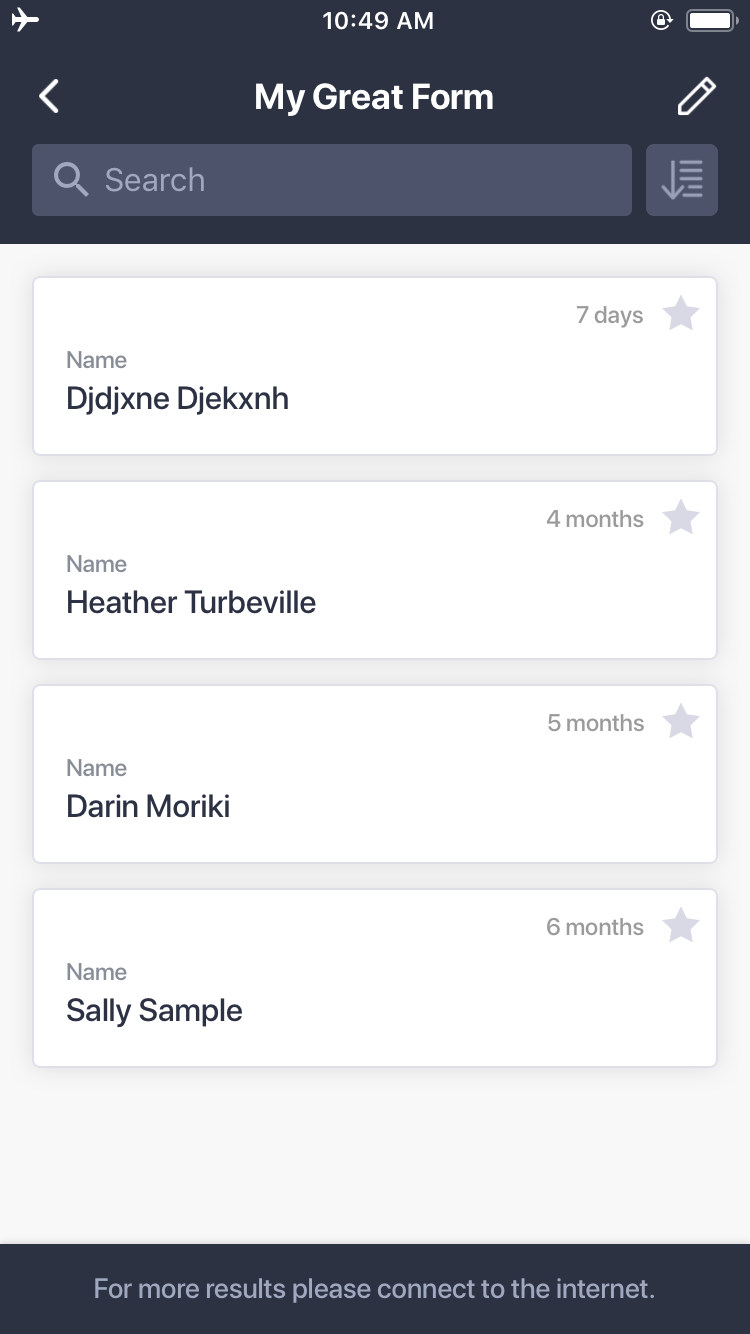Image resolution: width=750 pixels, height=1334 pixels.
Task: Star the Djdjxne Djekxnh submission
Action: (681, 314)
